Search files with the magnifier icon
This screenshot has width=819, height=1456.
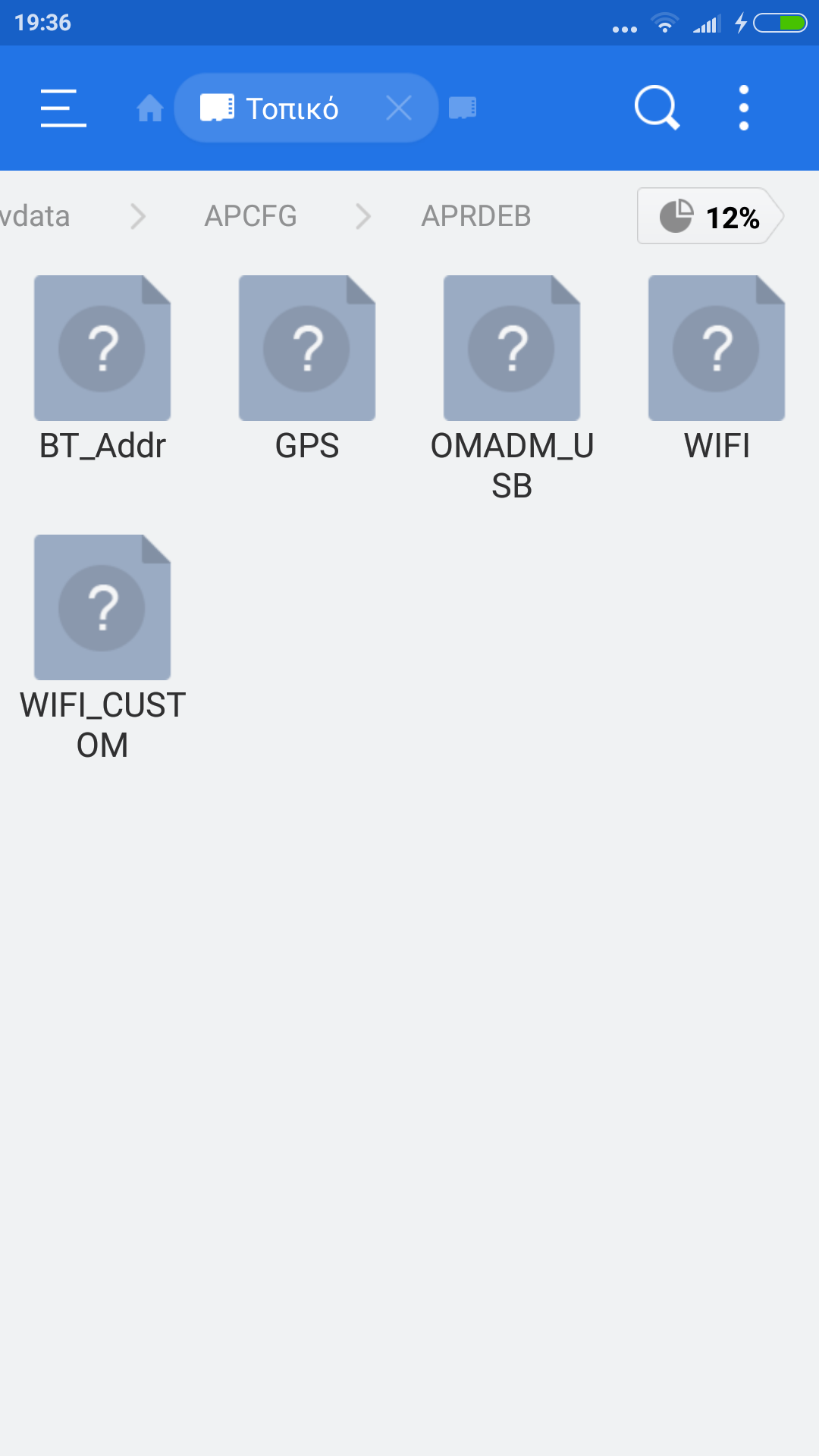pyautogui.click(x=657, y=108)
